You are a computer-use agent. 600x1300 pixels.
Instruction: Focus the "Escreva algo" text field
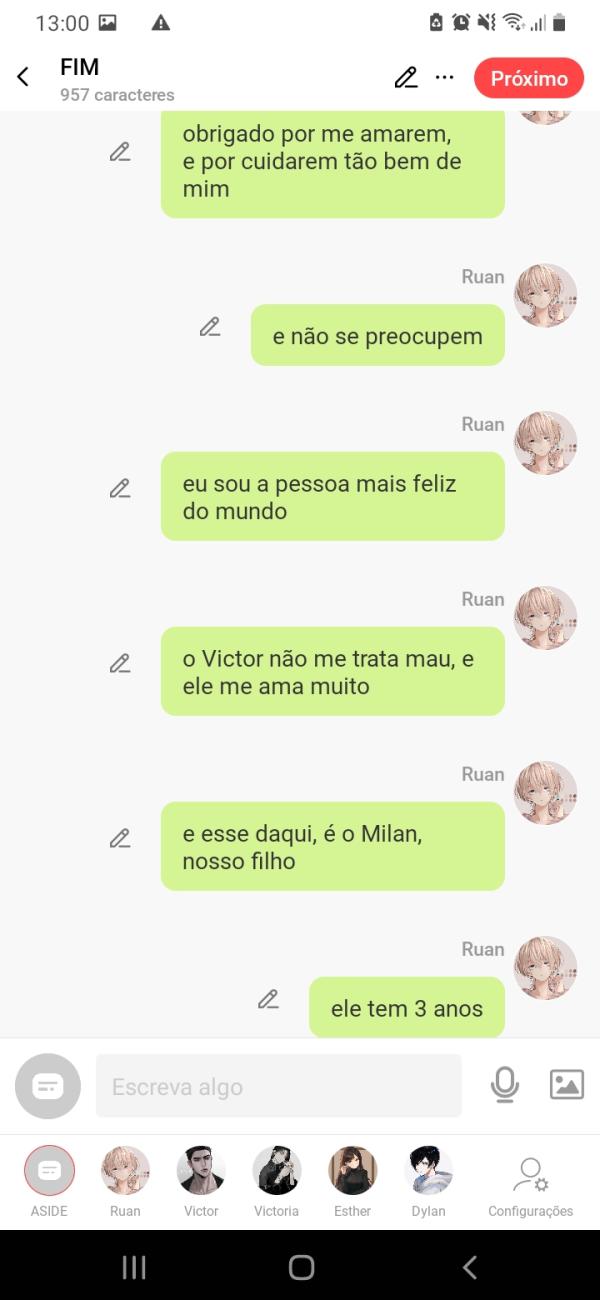278,1086
